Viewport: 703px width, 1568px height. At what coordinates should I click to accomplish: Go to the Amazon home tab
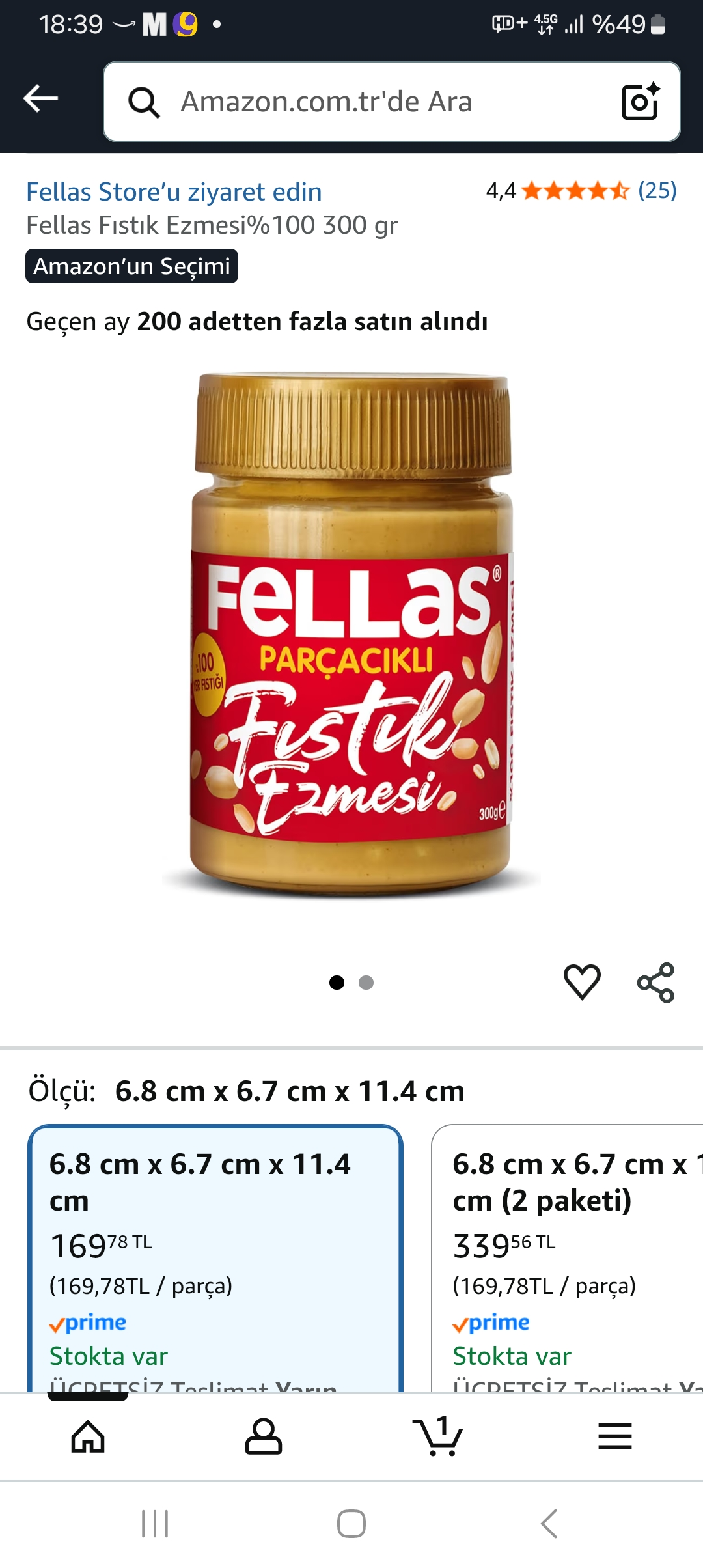[88, 1436]
